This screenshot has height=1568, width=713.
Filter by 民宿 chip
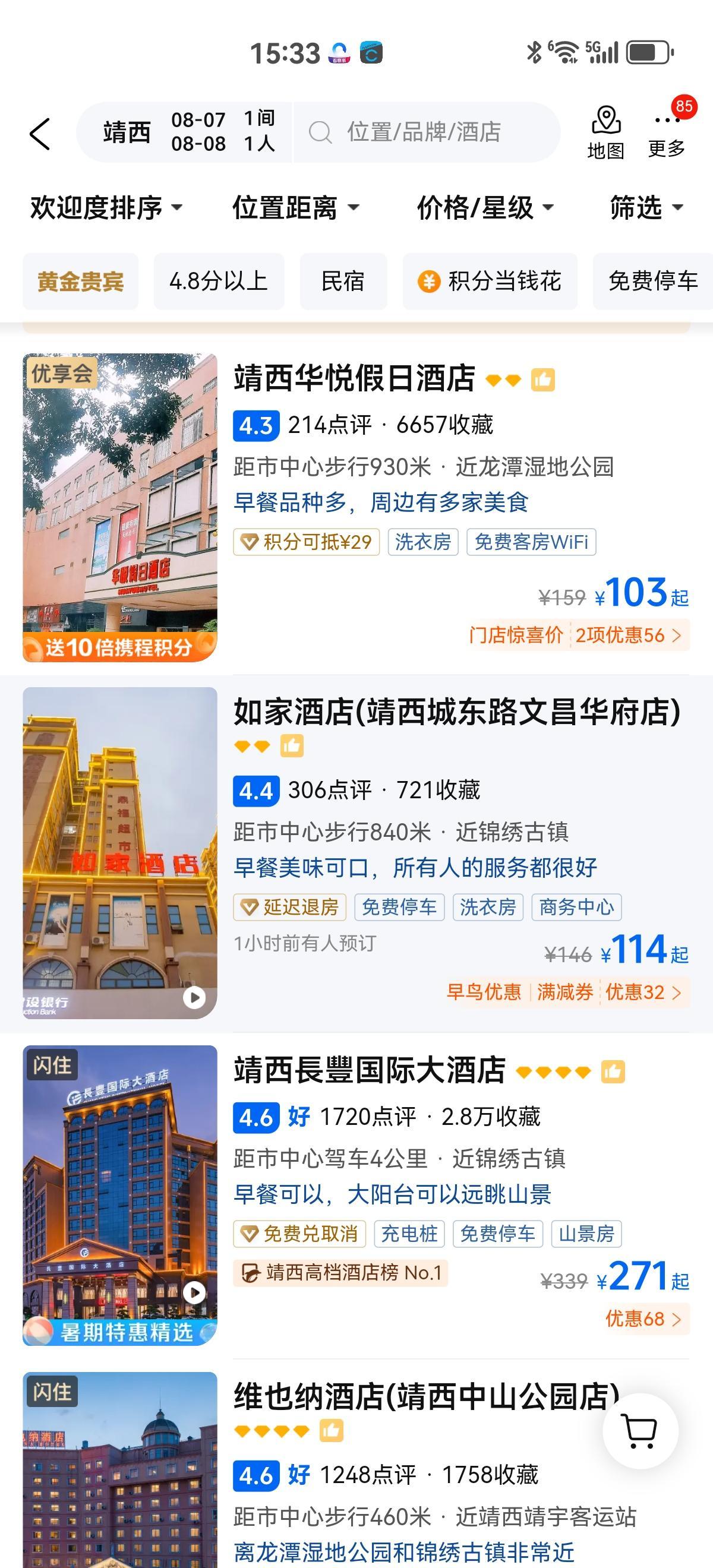(343, 281)
